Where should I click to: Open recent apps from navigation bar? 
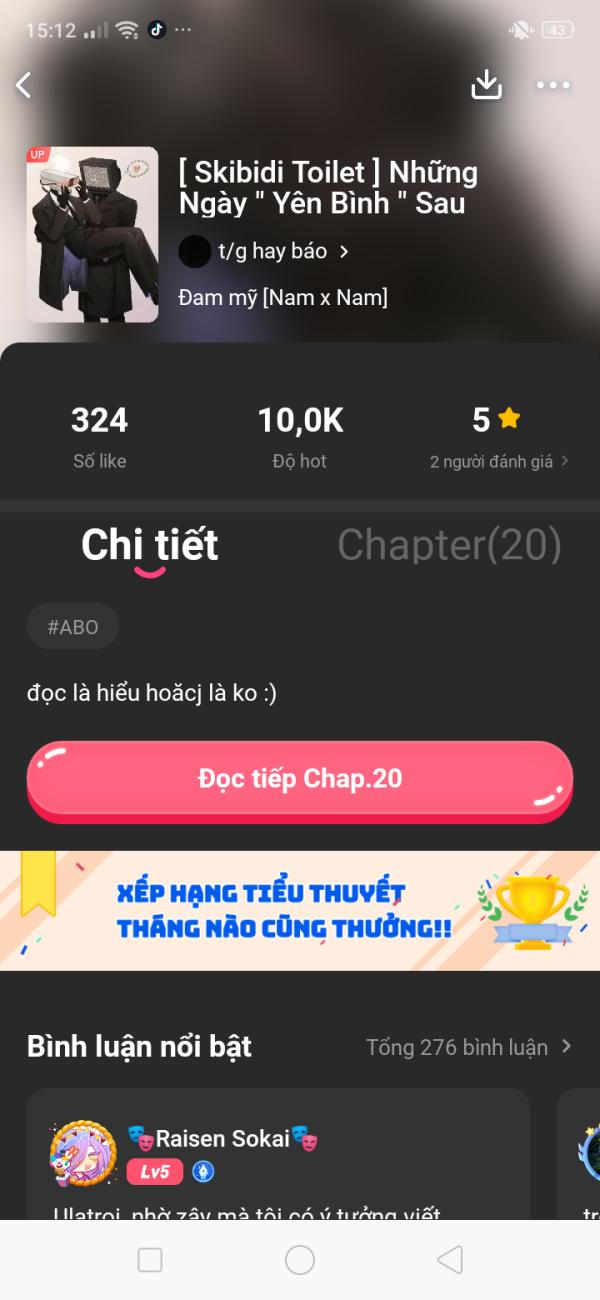150,1260
